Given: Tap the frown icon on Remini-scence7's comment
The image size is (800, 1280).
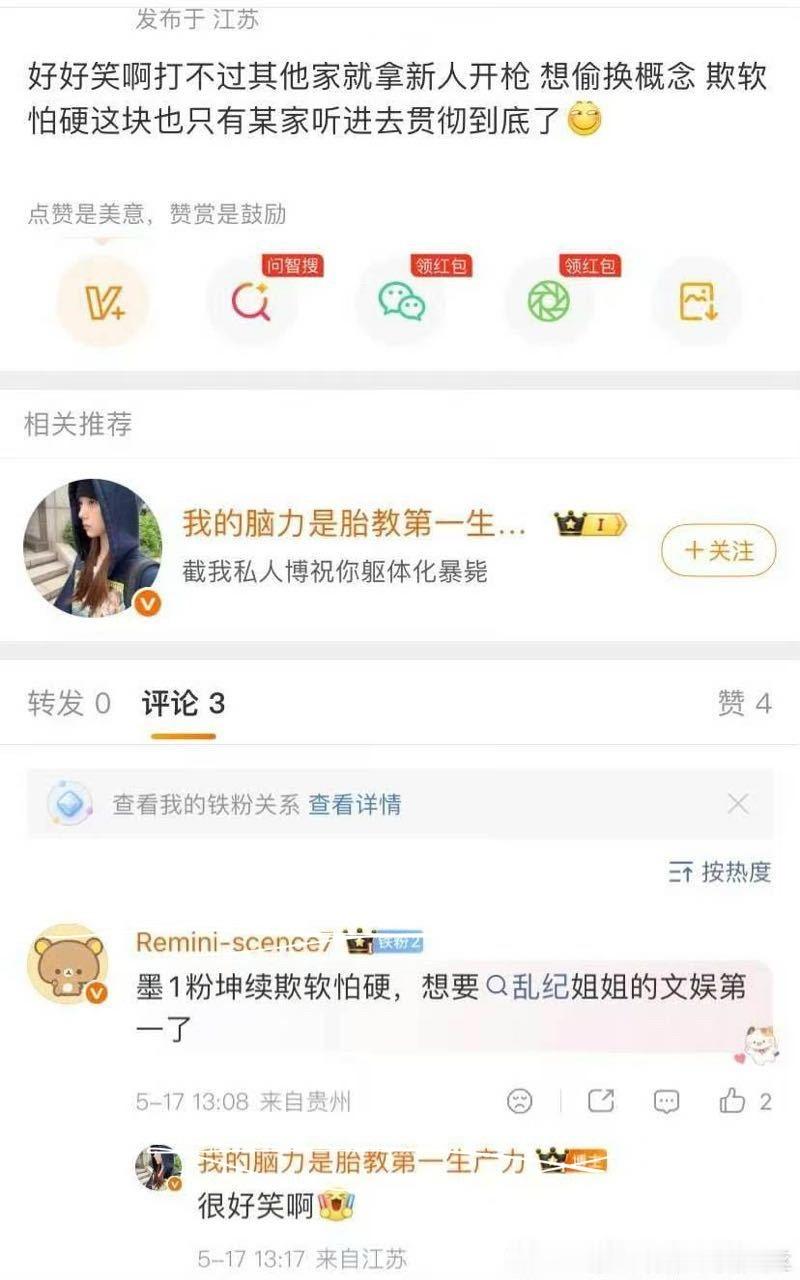Looking at the screenshot, I should pos(519,1102).
